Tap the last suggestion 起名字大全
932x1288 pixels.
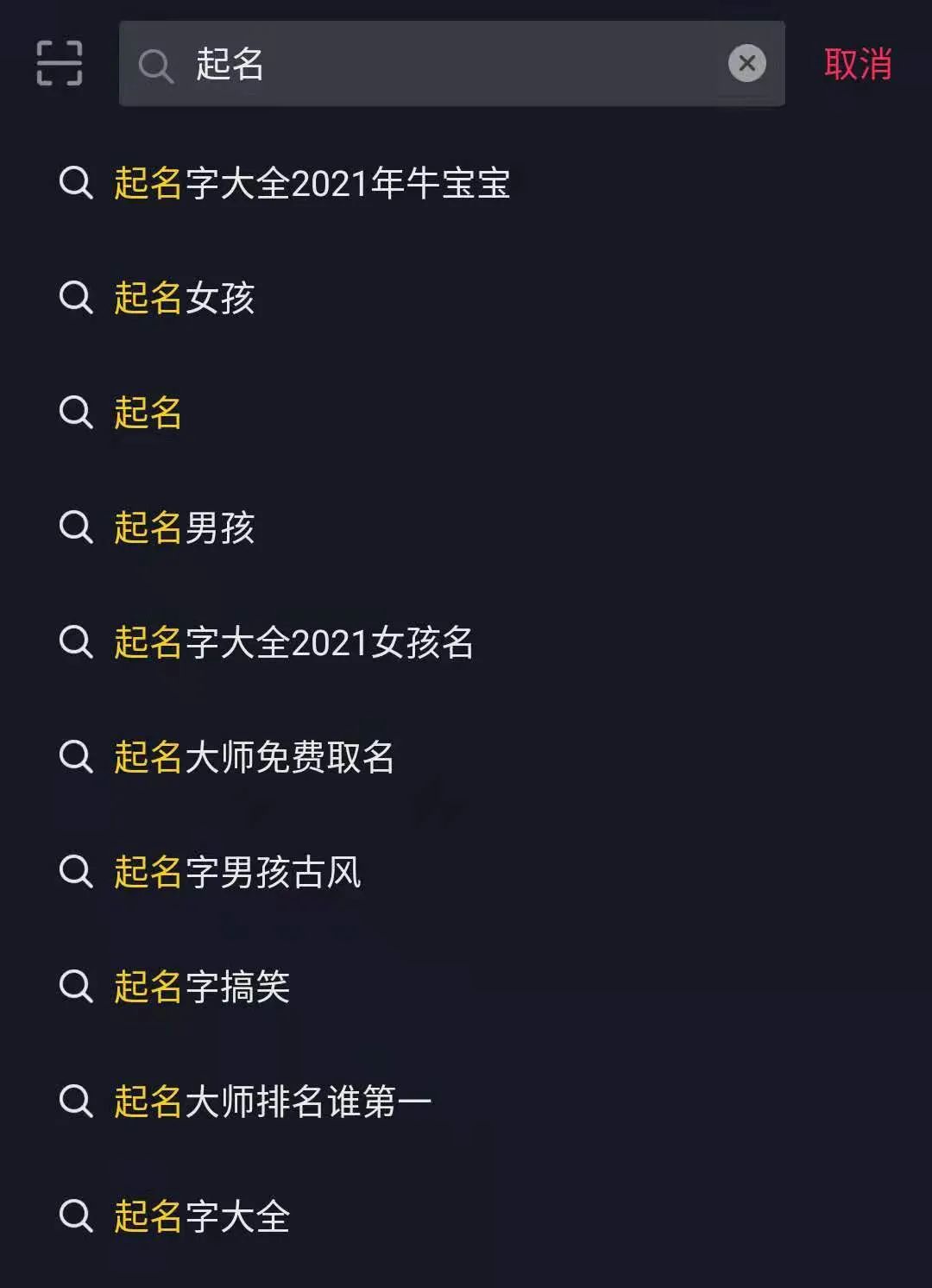[202, 1216]
